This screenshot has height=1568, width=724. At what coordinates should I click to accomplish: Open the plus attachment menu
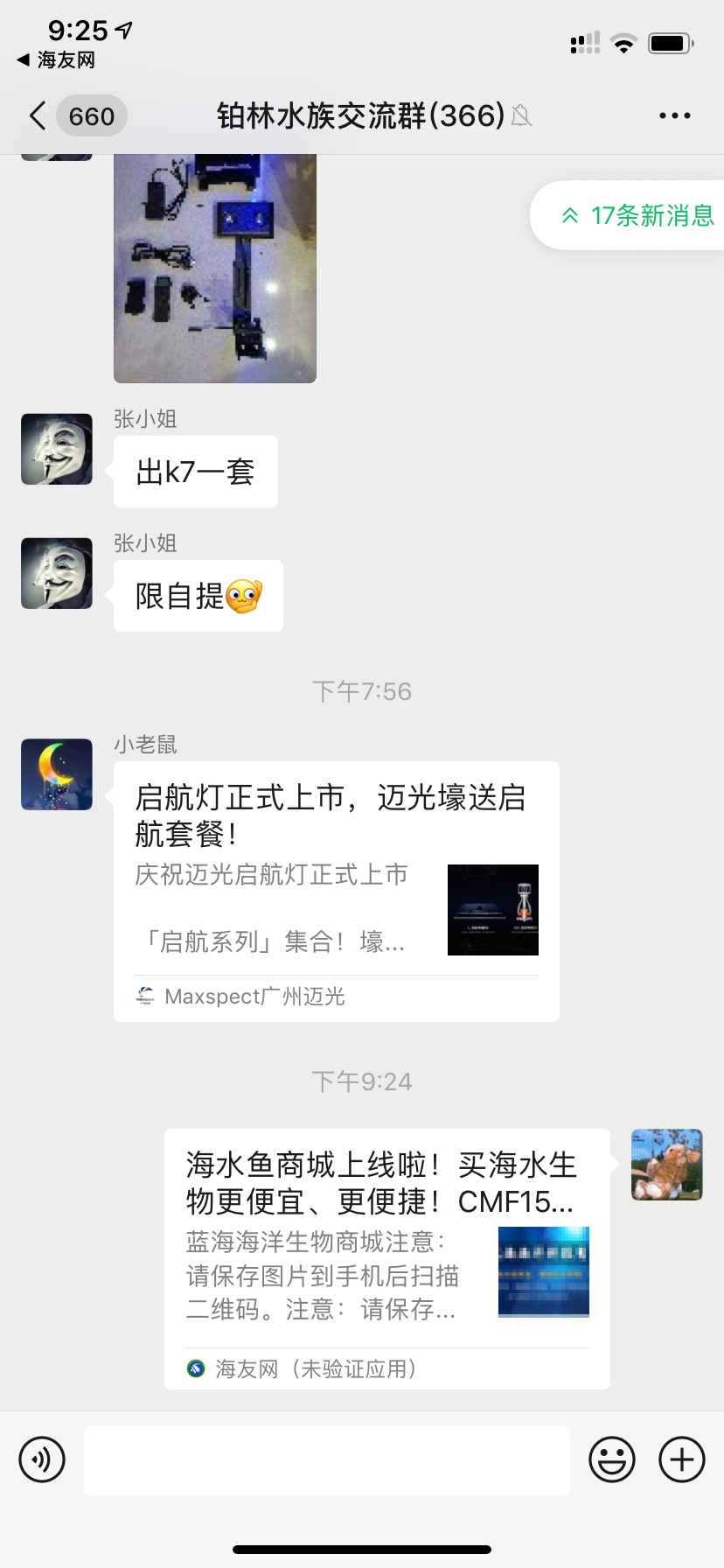coord(681,1459)
